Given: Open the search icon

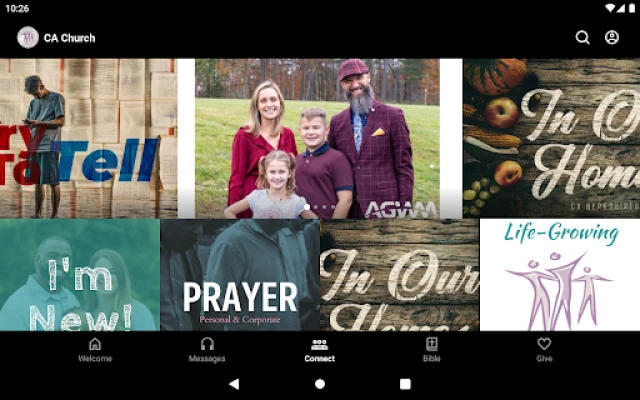Looking at the screenshot, I should pos(582,38).
